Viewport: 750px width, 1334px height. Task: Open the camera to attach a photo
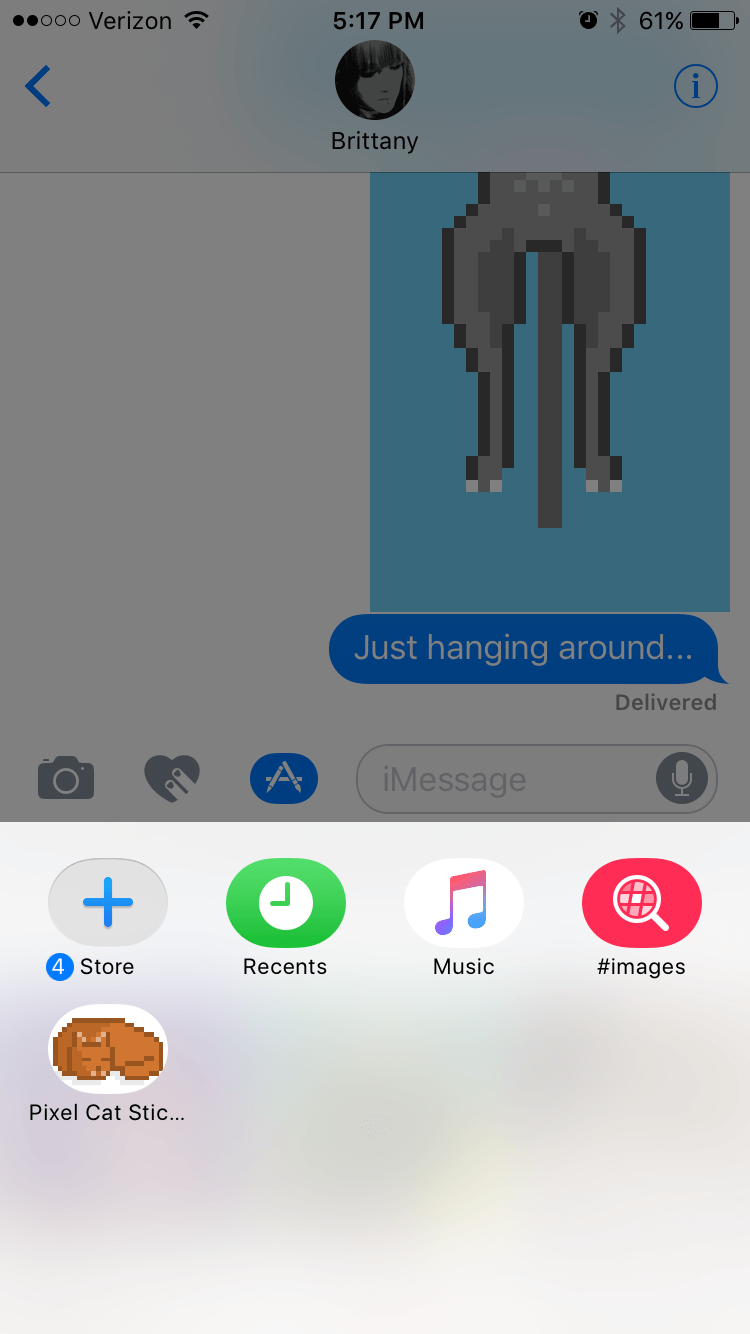[x=66, y=777]
